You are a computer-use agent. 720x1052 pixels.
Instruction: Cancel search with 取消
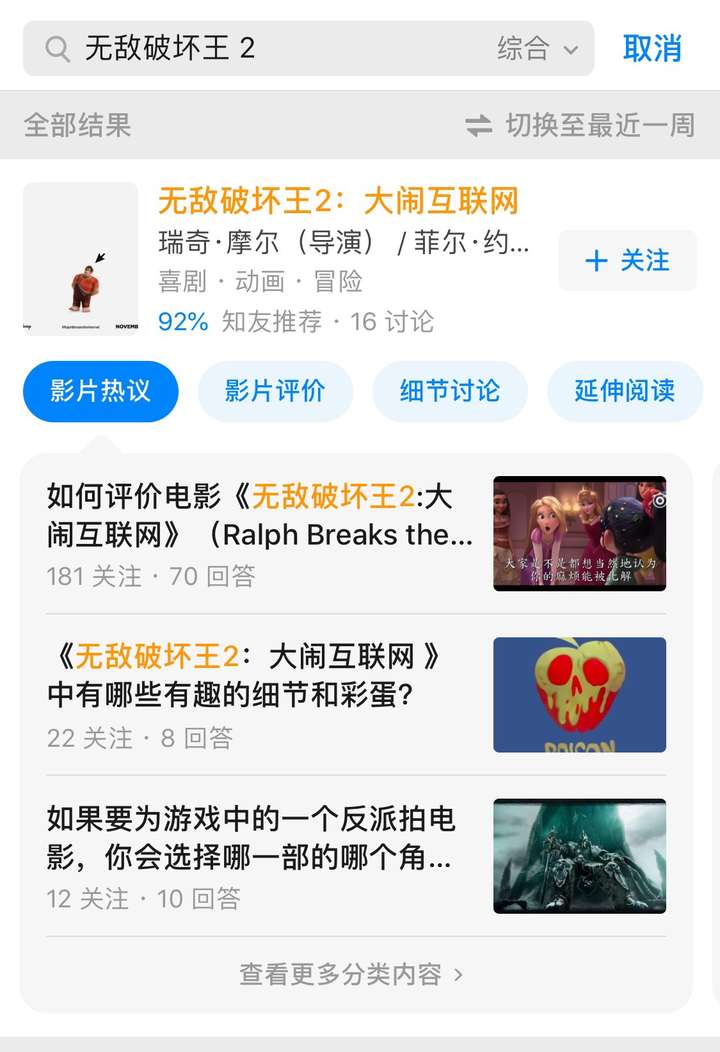coord(652,48)
